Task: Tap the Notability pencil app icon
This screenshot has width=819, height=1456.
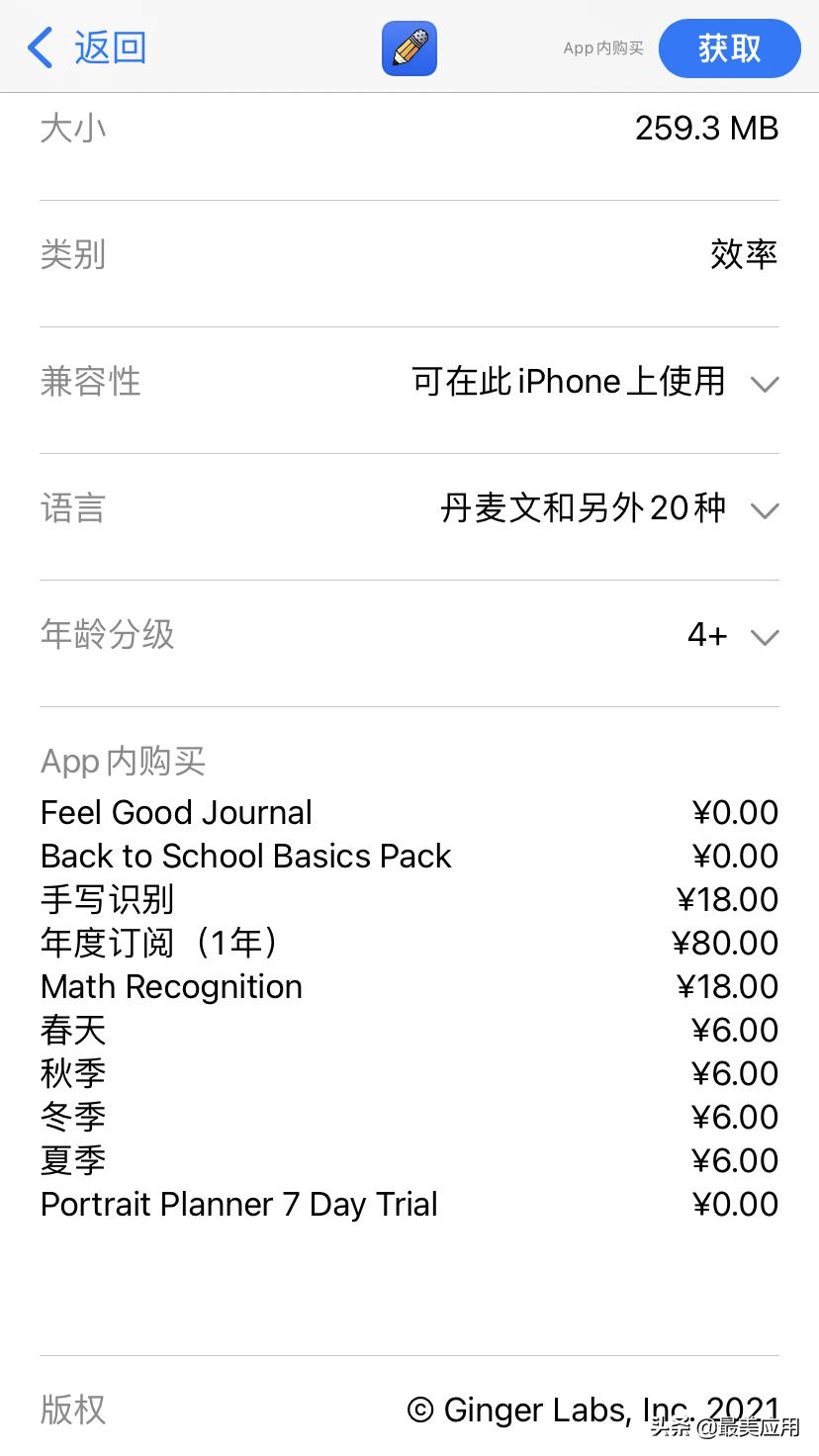Action: point(409,47)
